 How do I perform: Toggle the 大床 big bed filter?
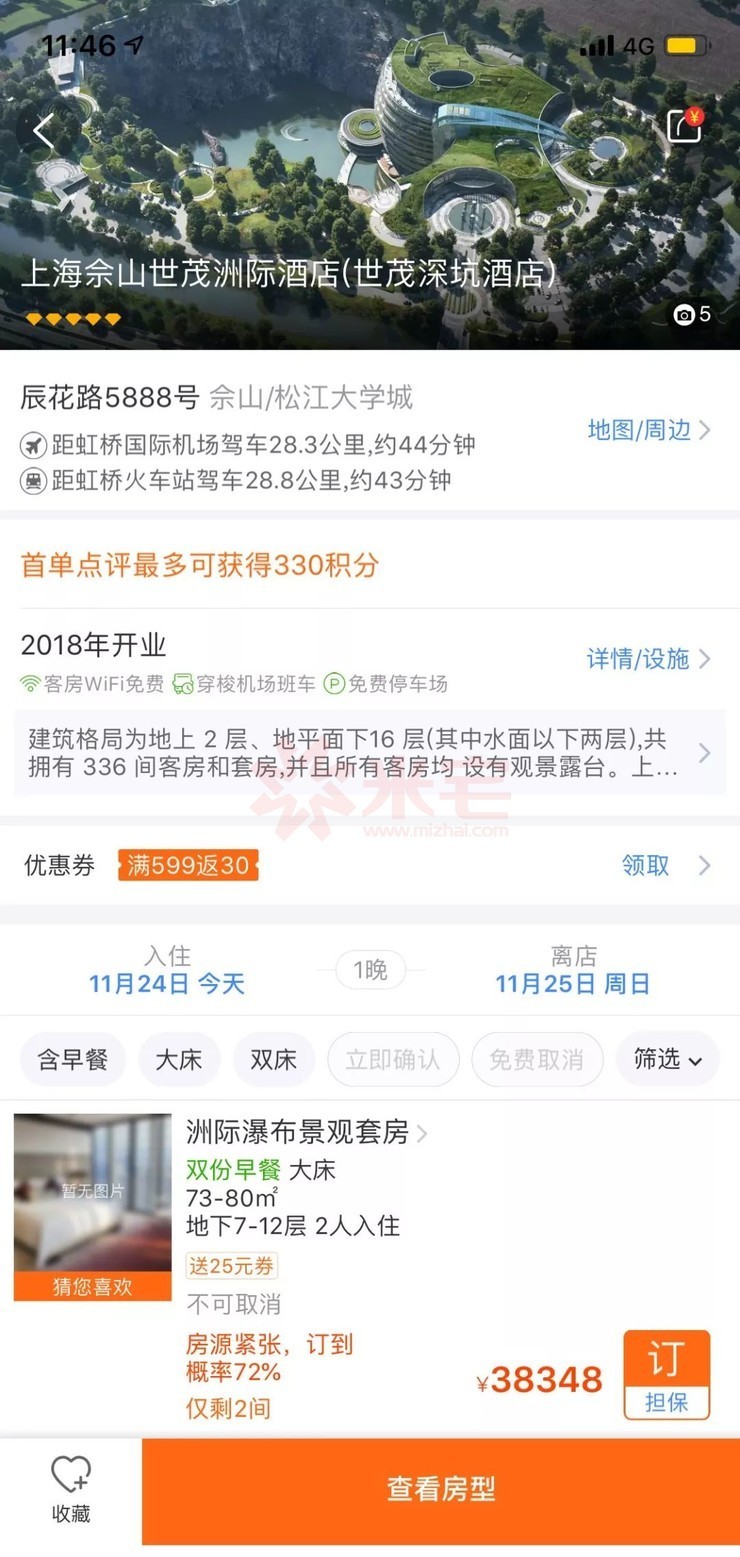click(179, 1059)
